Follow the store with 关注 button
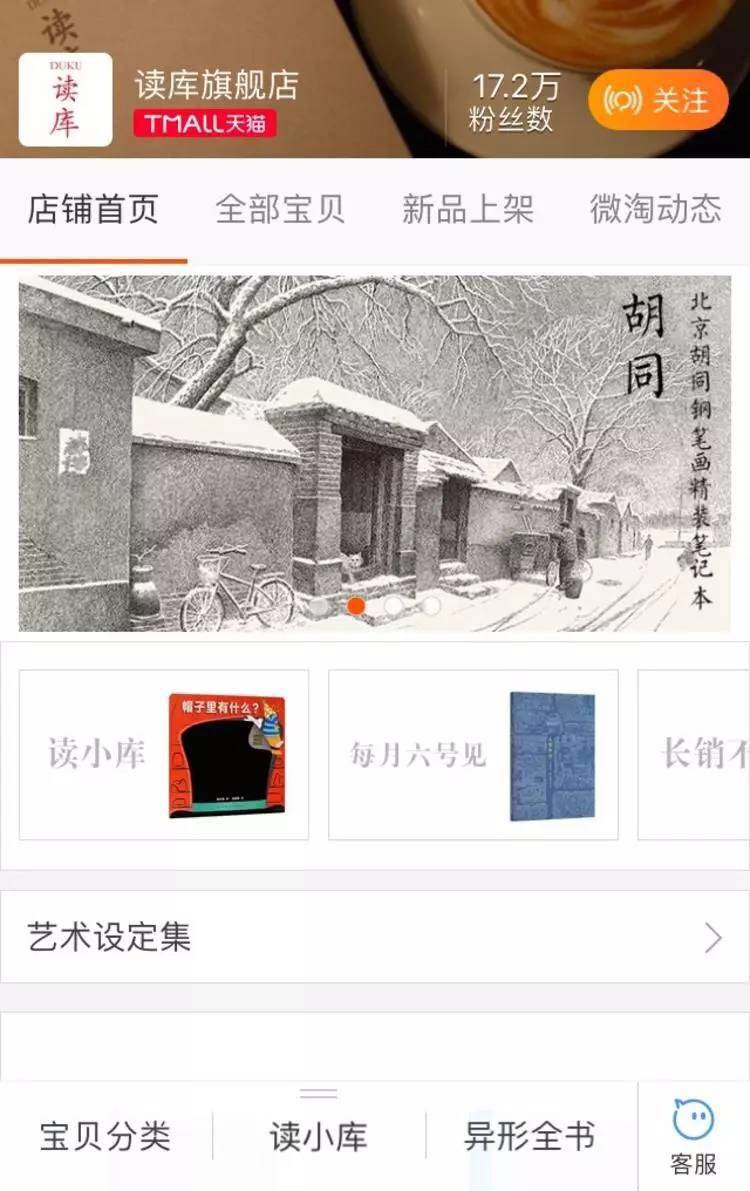The height and width of the screenshot is (1191, 750). (658, 100)
